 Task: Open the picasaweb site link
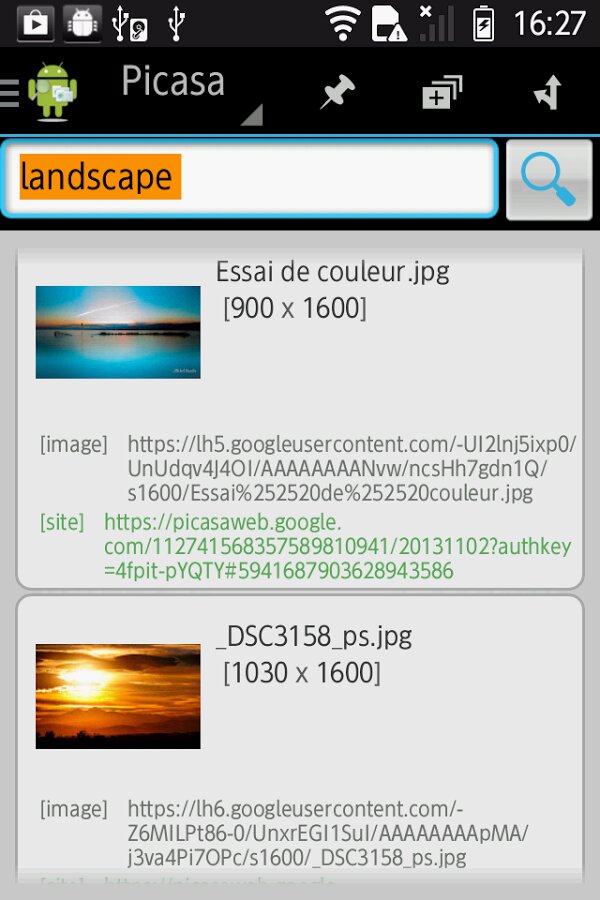point(337,546)
